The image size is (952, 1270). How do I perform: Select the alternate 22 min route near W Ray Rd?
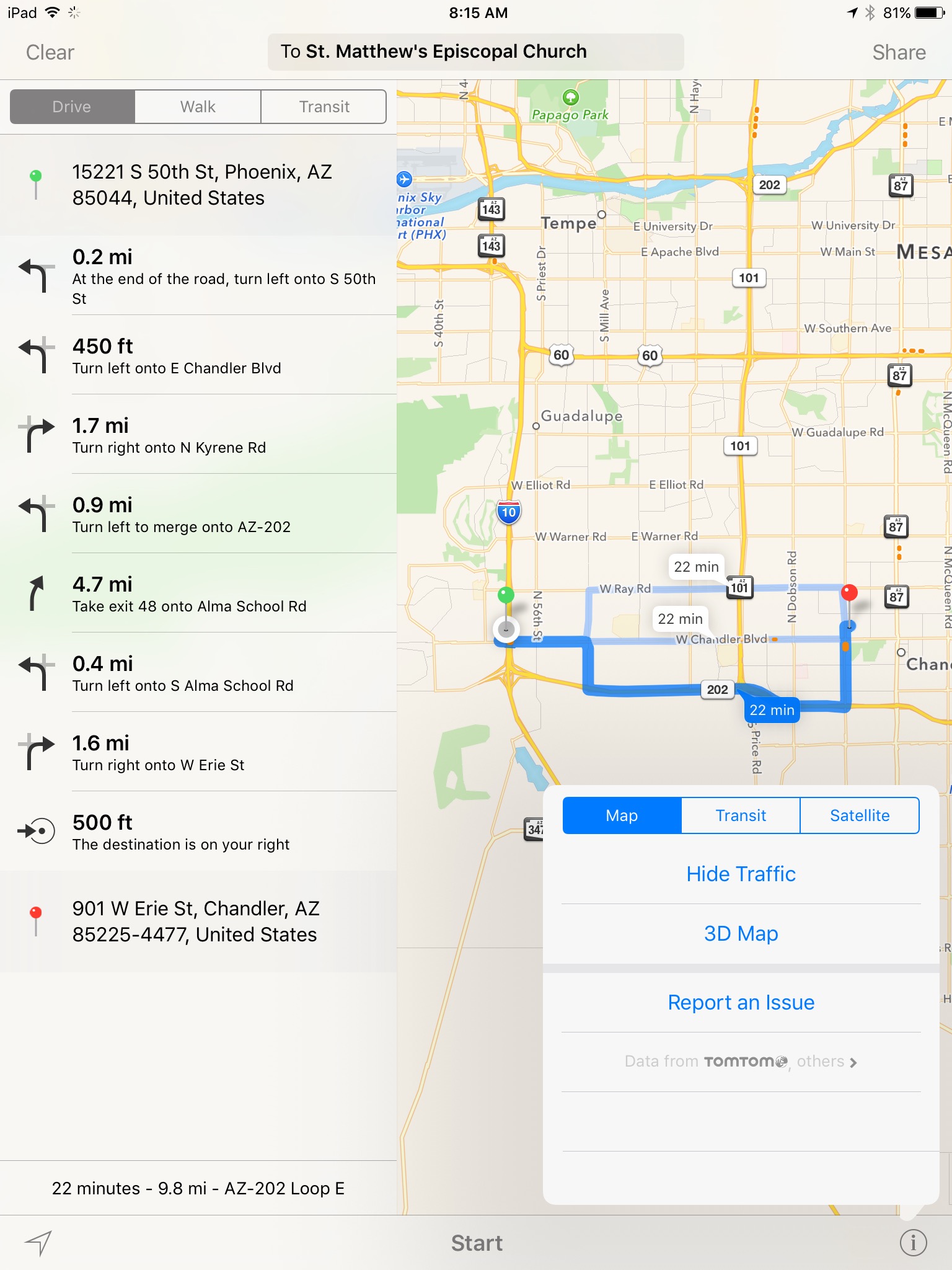695,566
